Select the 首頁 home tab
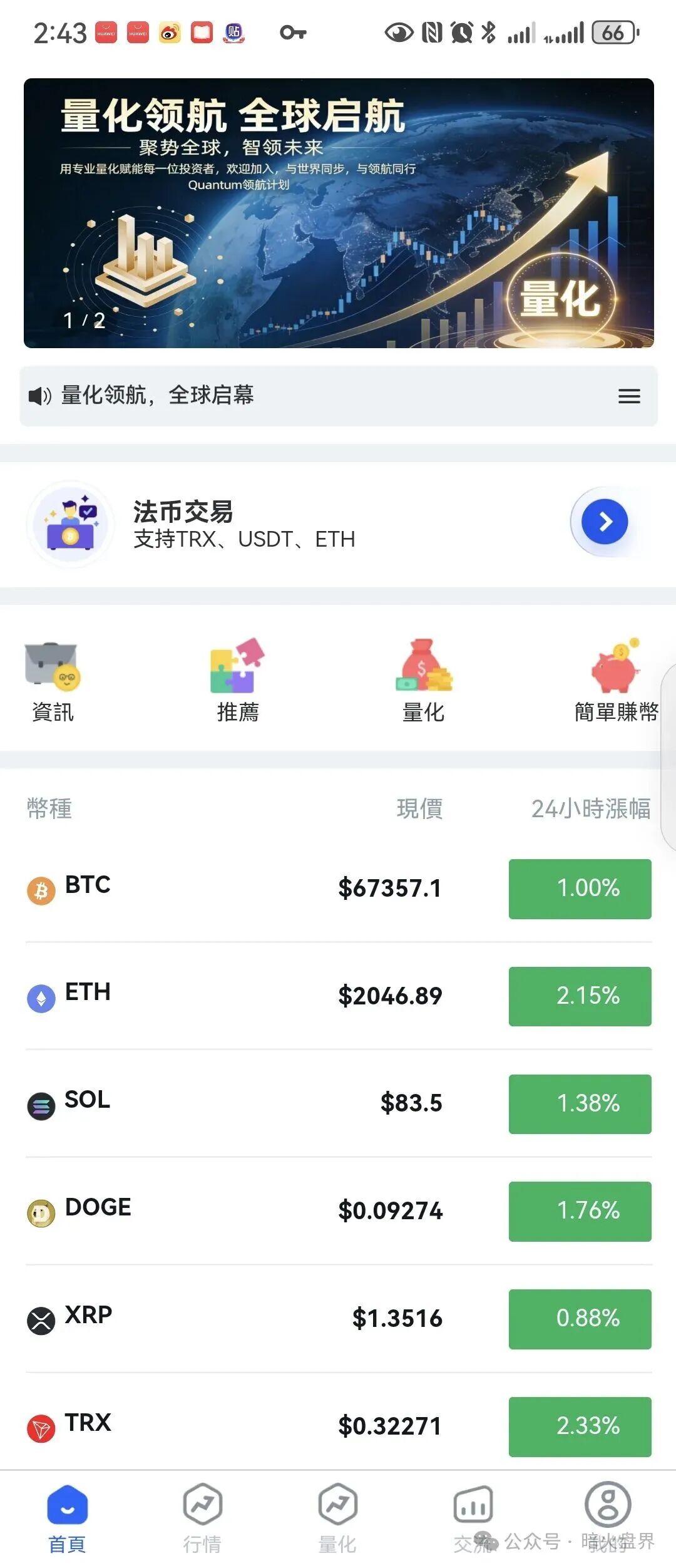The width and height of the screenshot is (676, 1568). pyautogui.click(x=67, y=1519)
